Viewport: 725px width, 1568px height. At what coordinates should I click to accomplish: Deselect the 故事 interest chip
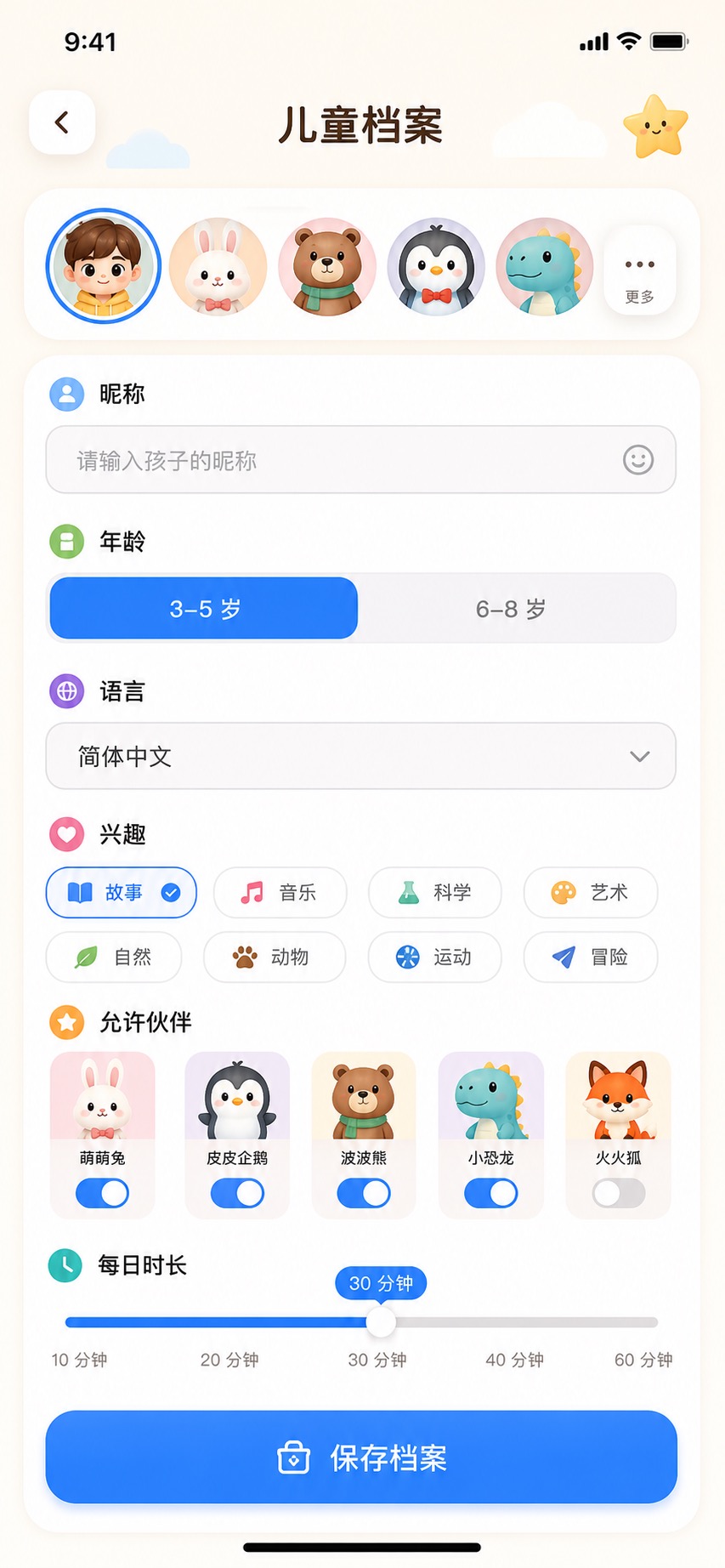[x=122, y=892]
